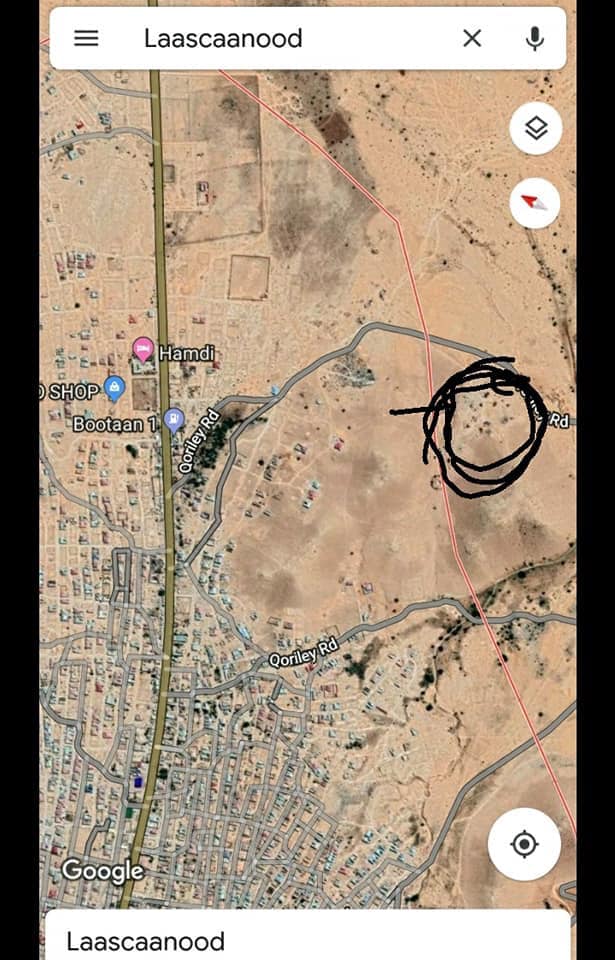This screenshot has width=615, height=960.
Task: Open the SHOP place marker
Action: (x=114, y=388)
